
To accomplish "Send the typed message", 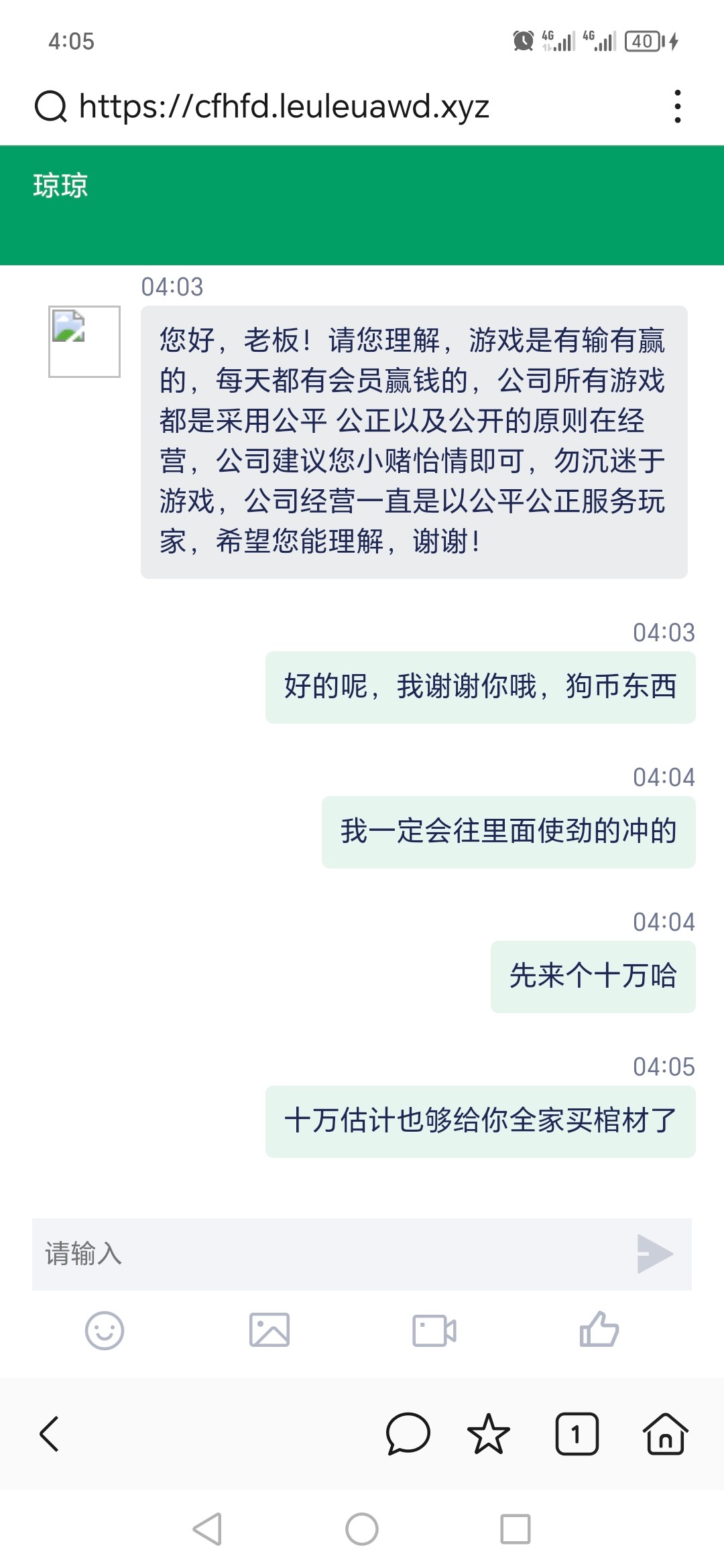I will click(654, 1254).
